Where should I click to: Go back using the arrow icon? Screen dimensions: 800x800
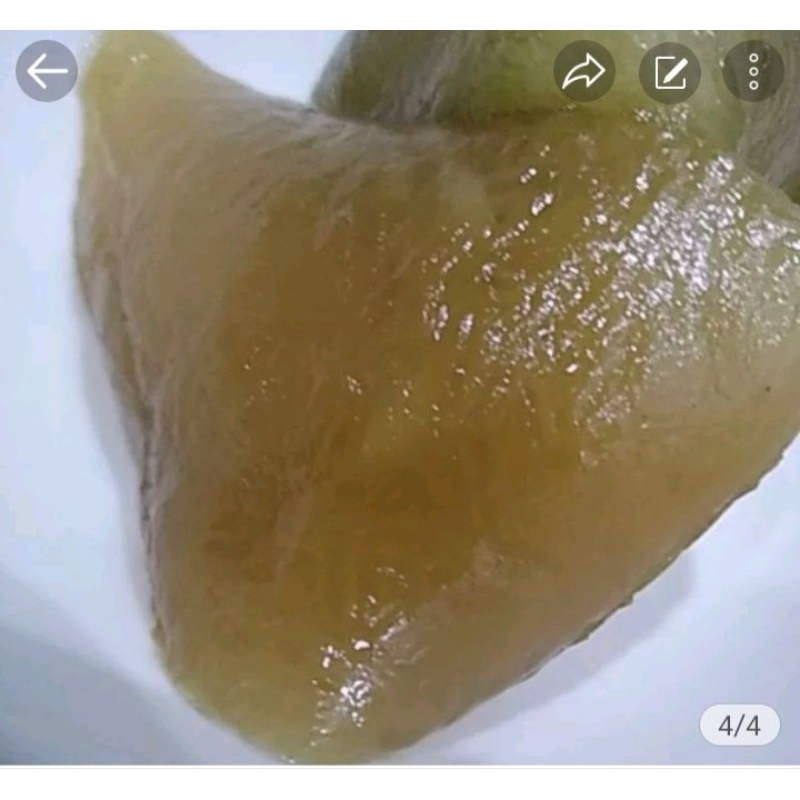(46, 71)
